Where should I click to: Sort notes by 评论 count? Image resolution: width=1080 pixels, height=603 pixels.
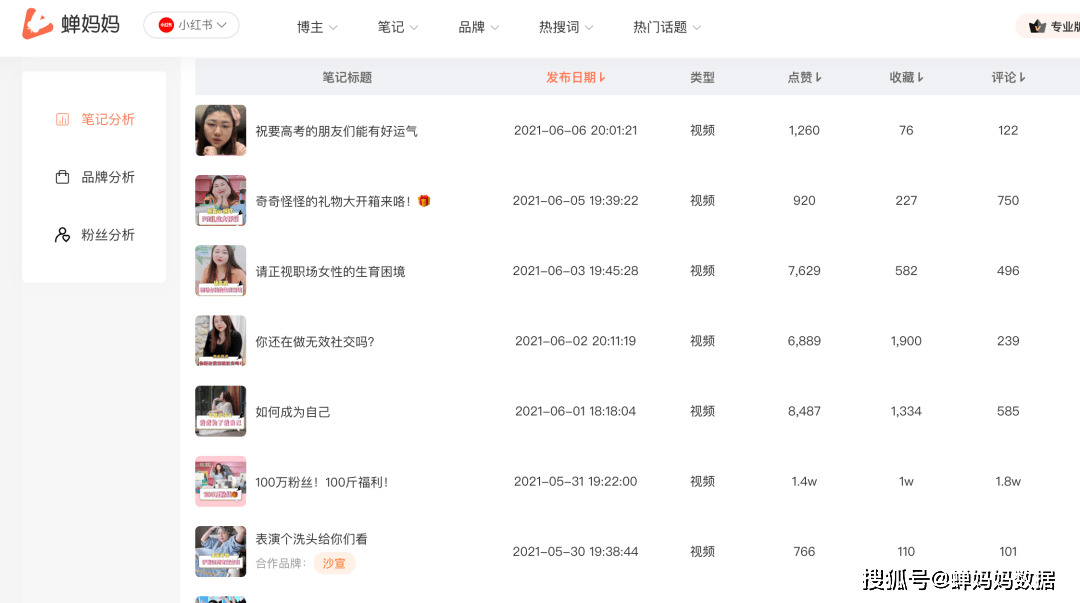click(1008, 77)
